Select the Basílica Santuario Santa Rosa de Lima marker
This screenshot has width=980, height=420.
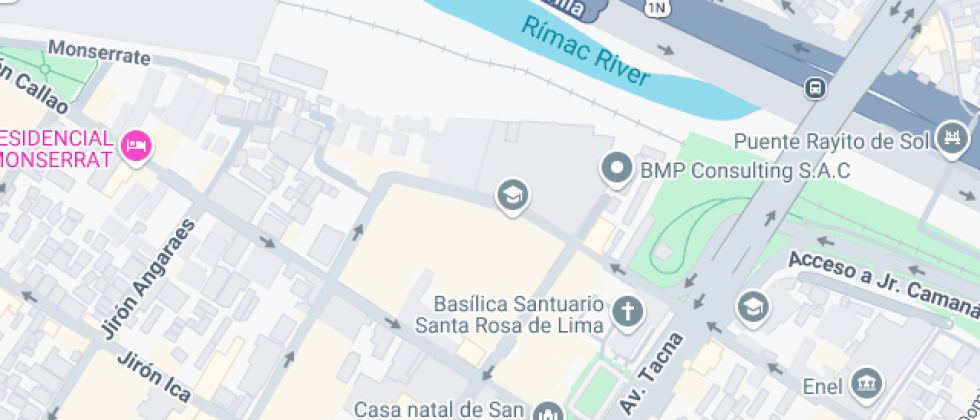(627, 313)
